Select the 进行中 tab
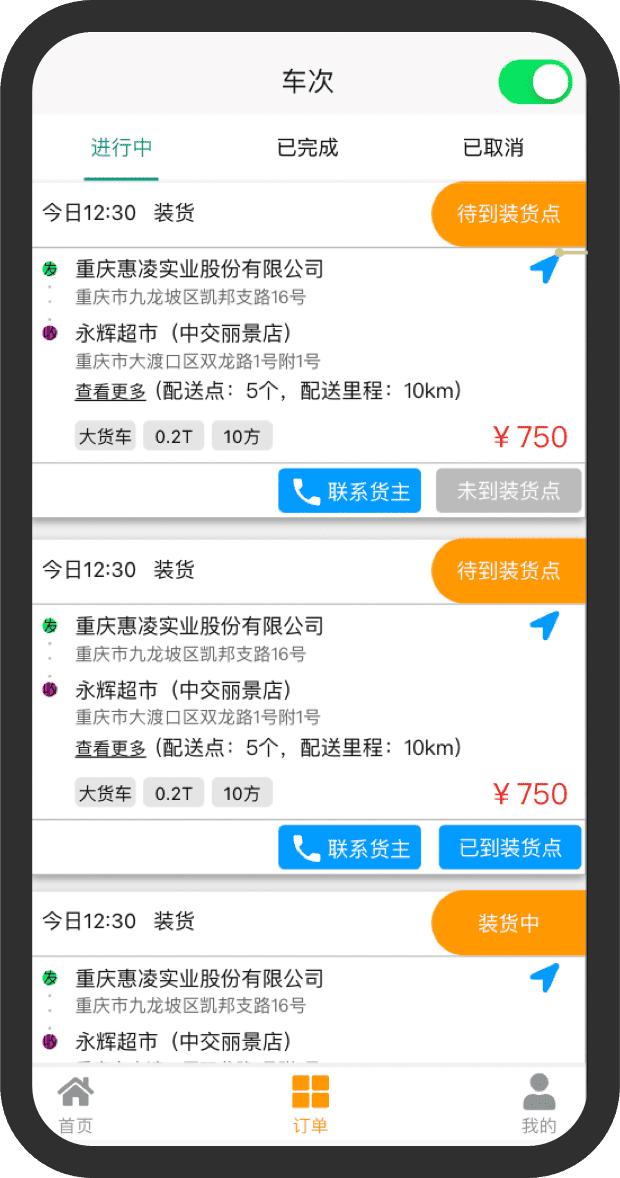 [121, 148]
